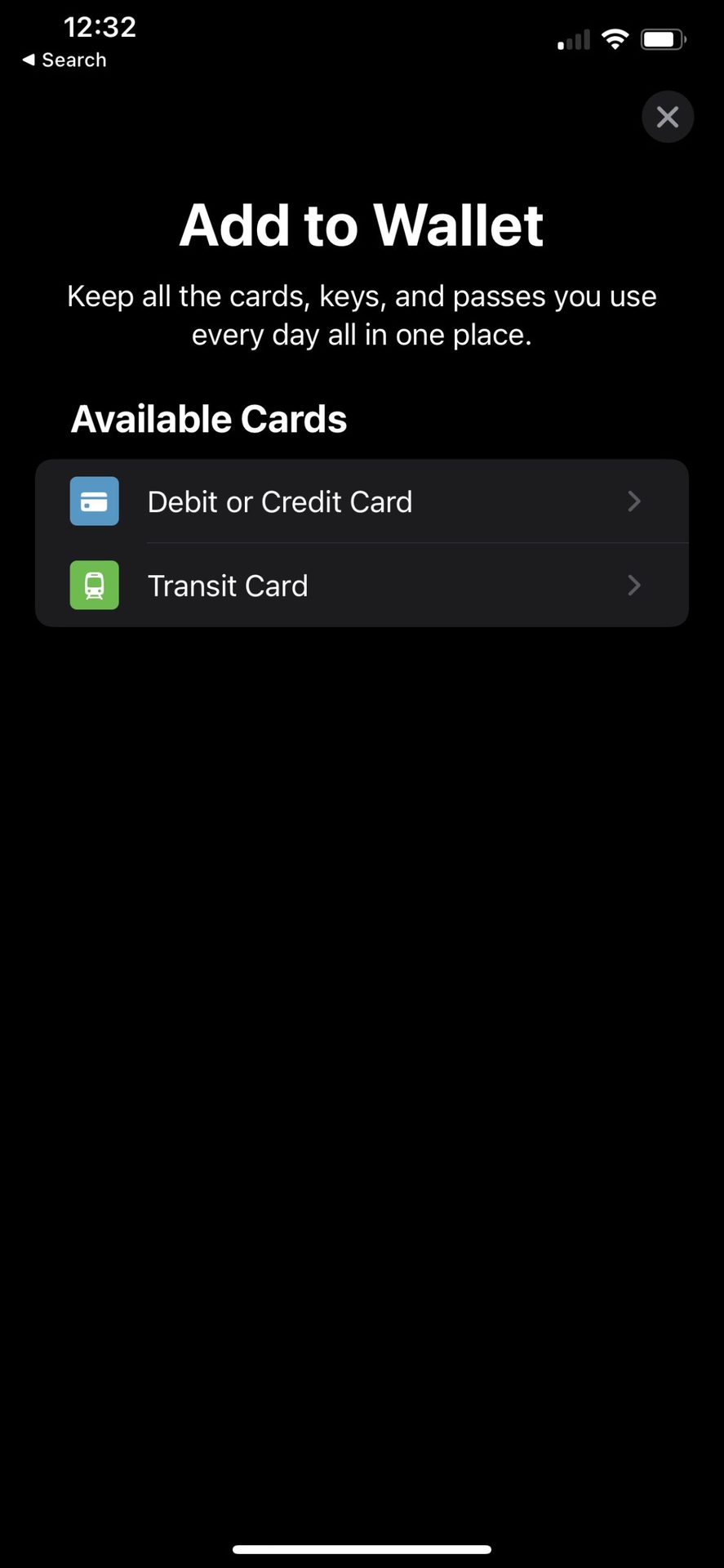Open Transit Card details via its disclosure arrow

[x=634, y=585]
